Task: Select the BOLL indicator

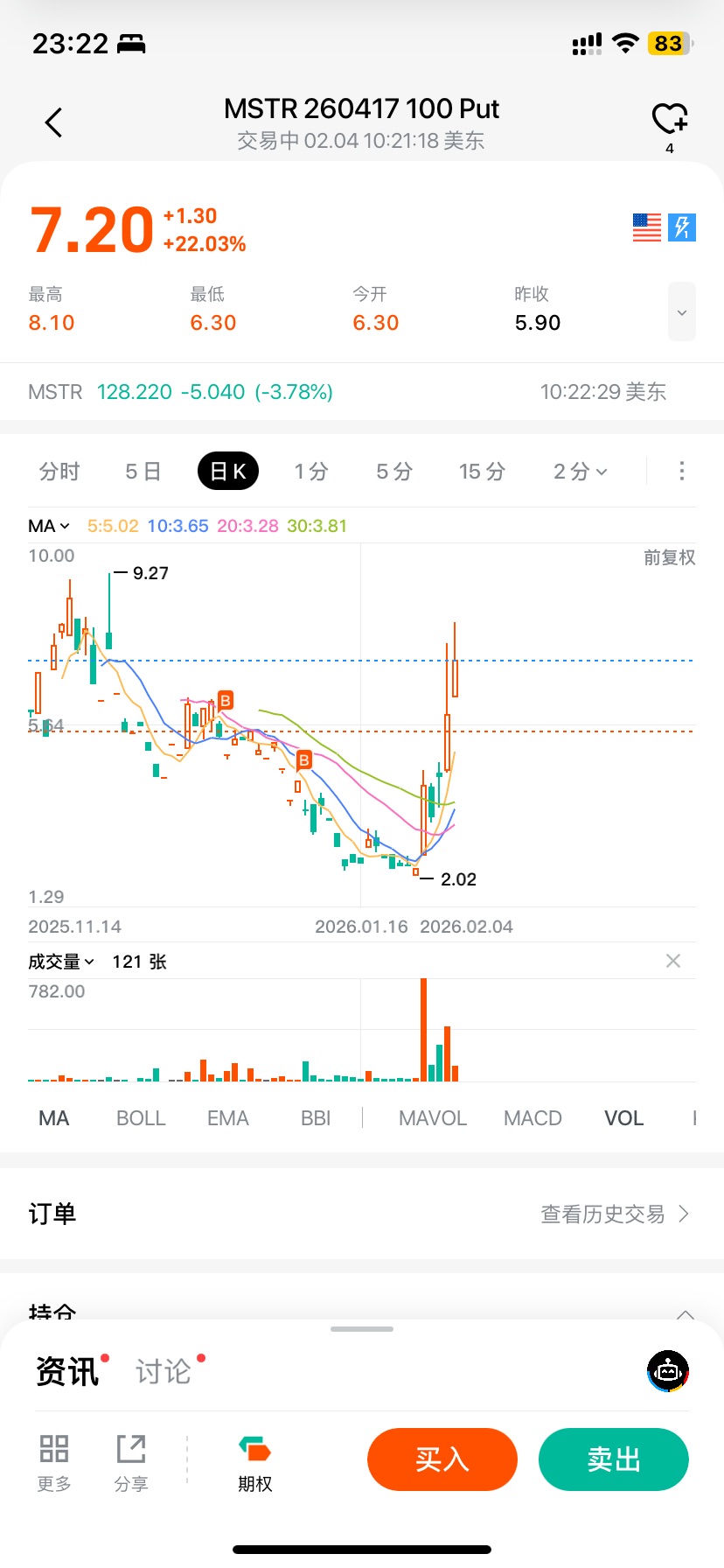Action: 141,1118
